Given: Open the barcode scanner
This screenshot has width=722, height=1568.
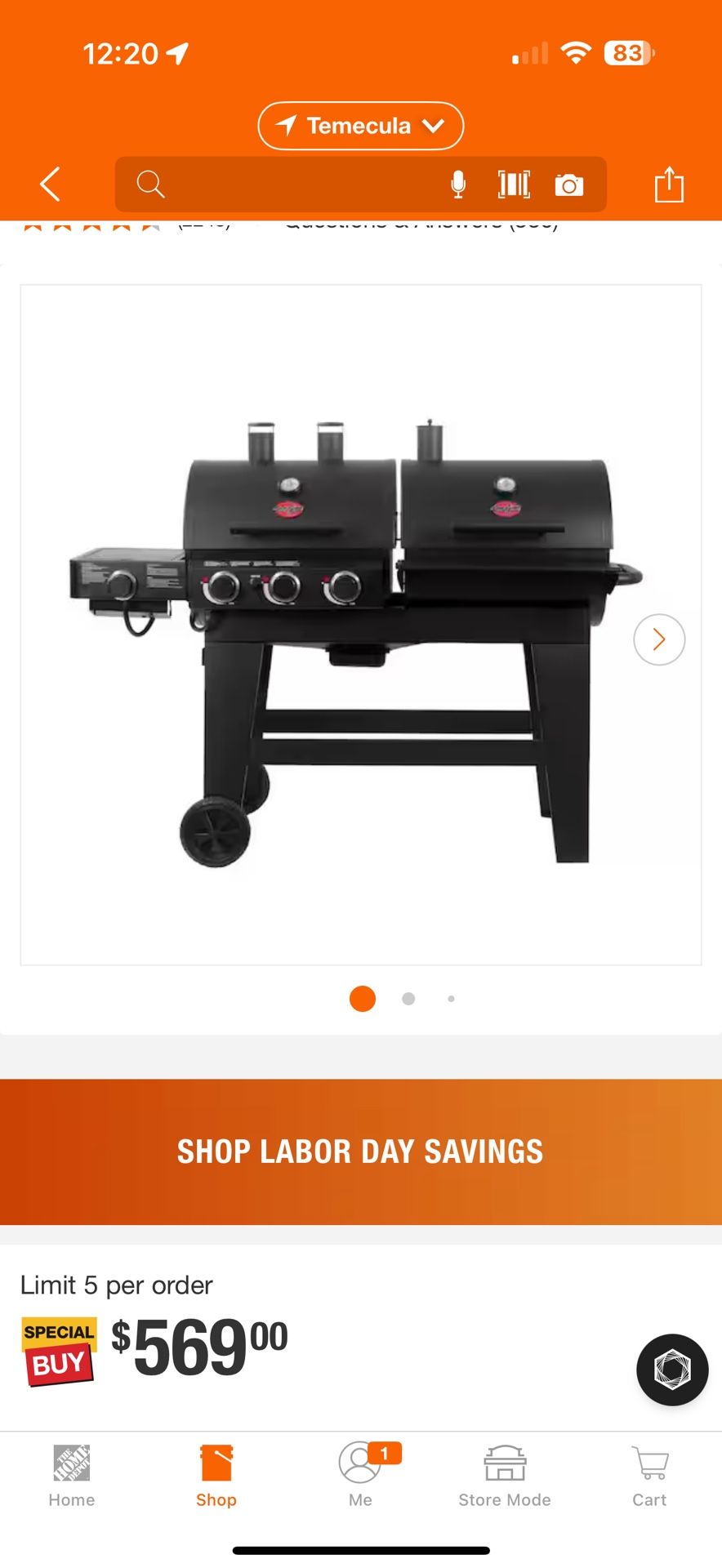Looking at the screenshot, I should [514, 185].
